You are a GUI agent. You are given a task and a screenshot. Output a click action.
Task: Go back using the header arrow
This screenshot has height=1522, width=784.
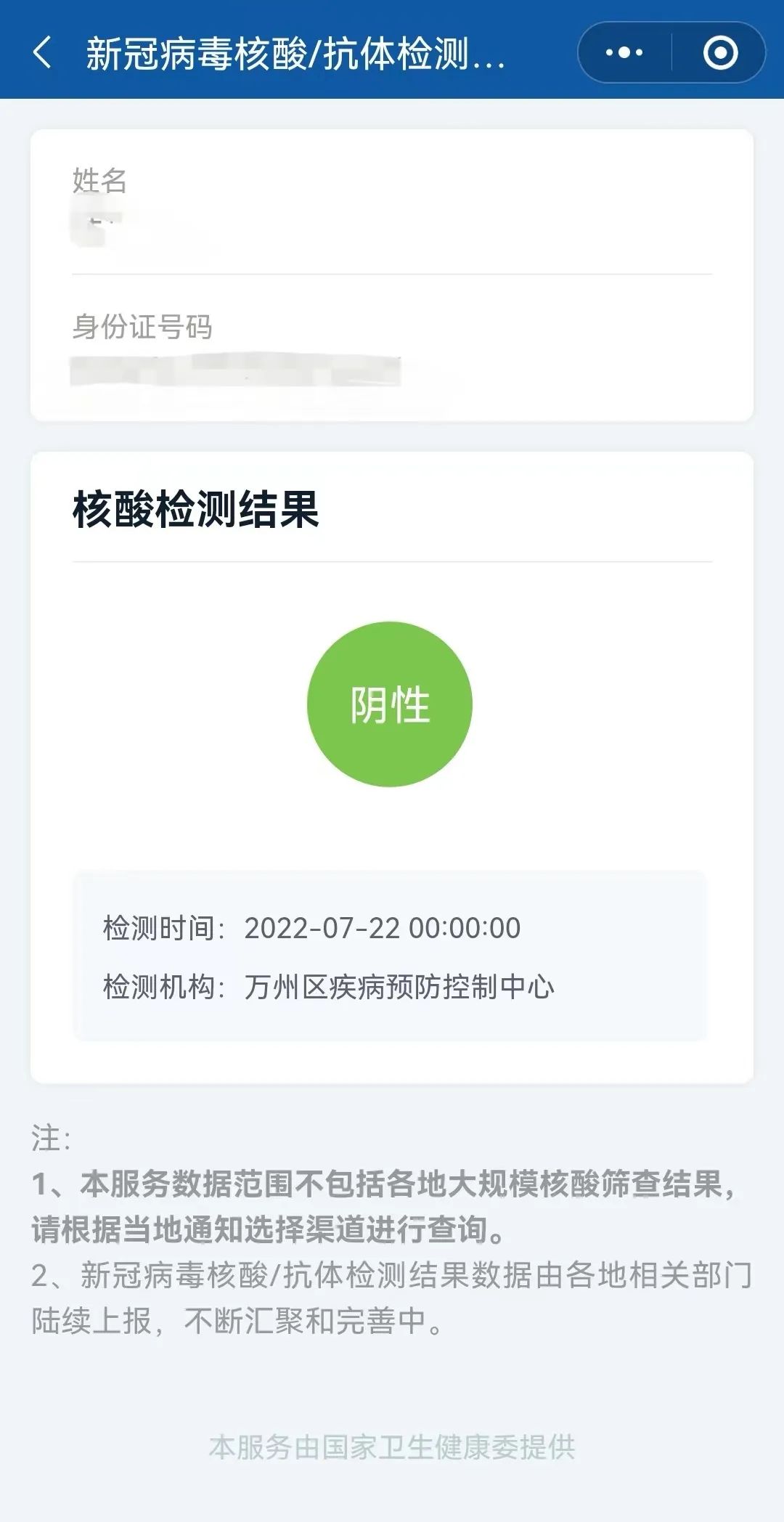(43, 53)
